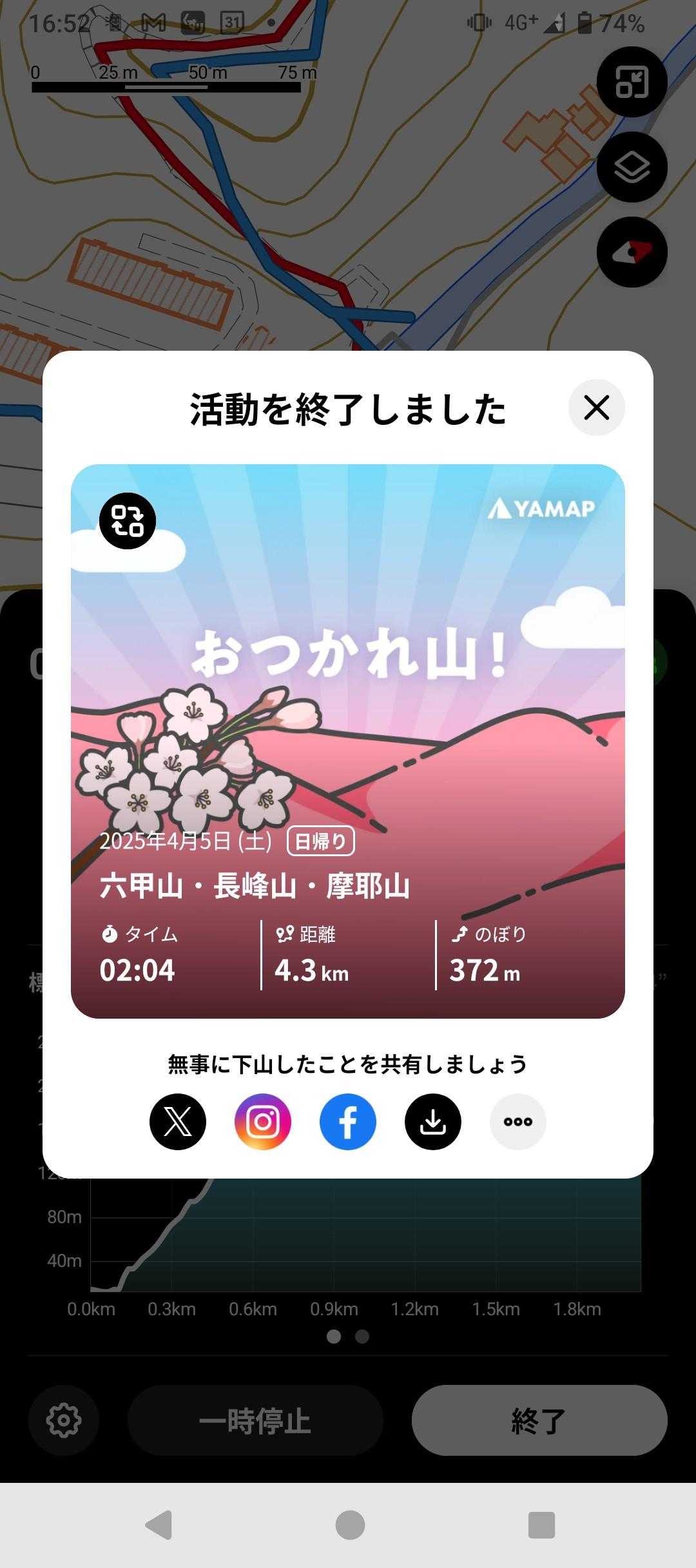Tap the 終了 finish button
Screen dimensions: 696x1568
(539, 1420)
